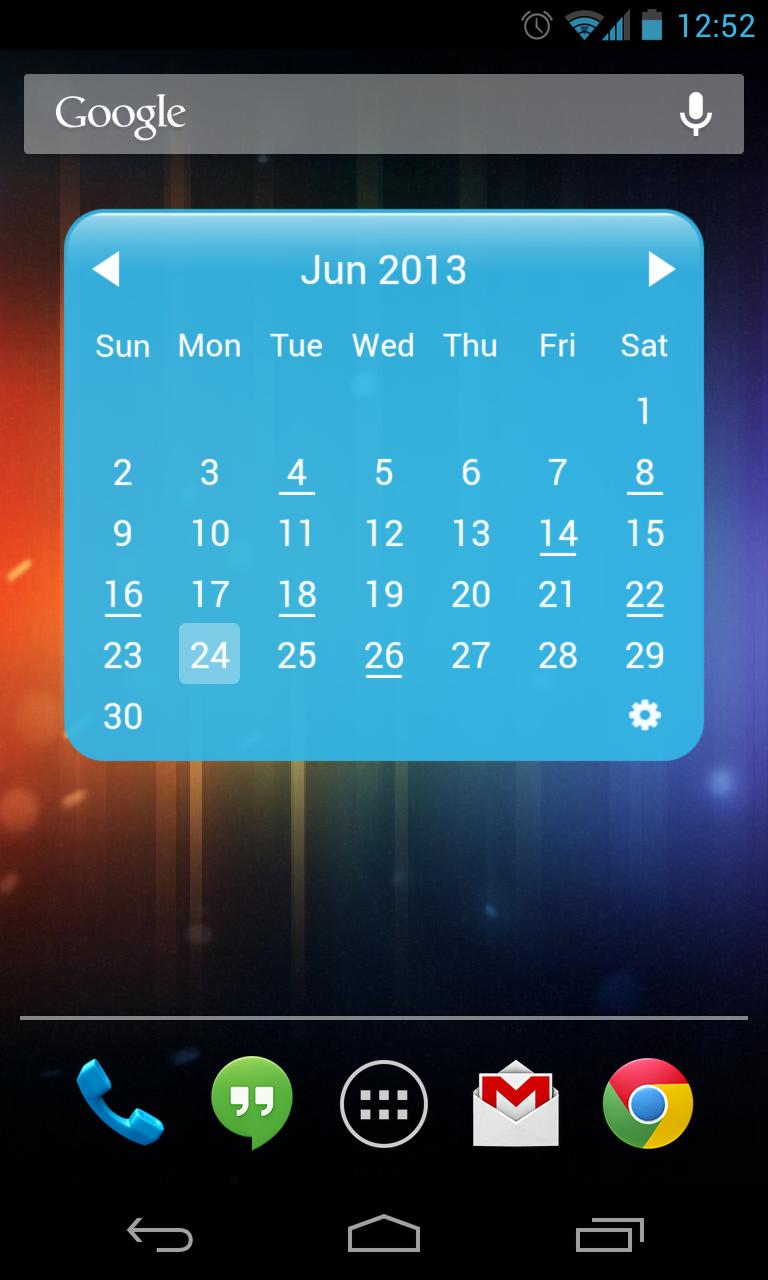Tap the Sun column header
Image resolution: width=768 pixels, height=1280 pixels.
click(x=122, y=345)
